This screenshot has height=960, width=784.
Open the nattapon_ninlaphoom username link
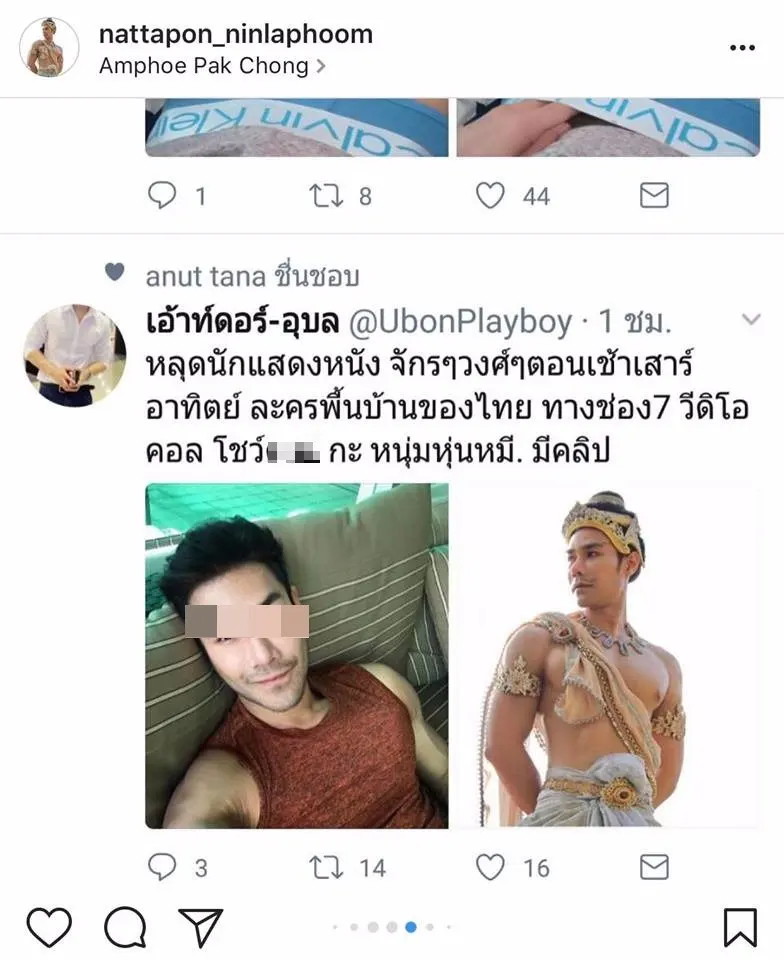236,33
